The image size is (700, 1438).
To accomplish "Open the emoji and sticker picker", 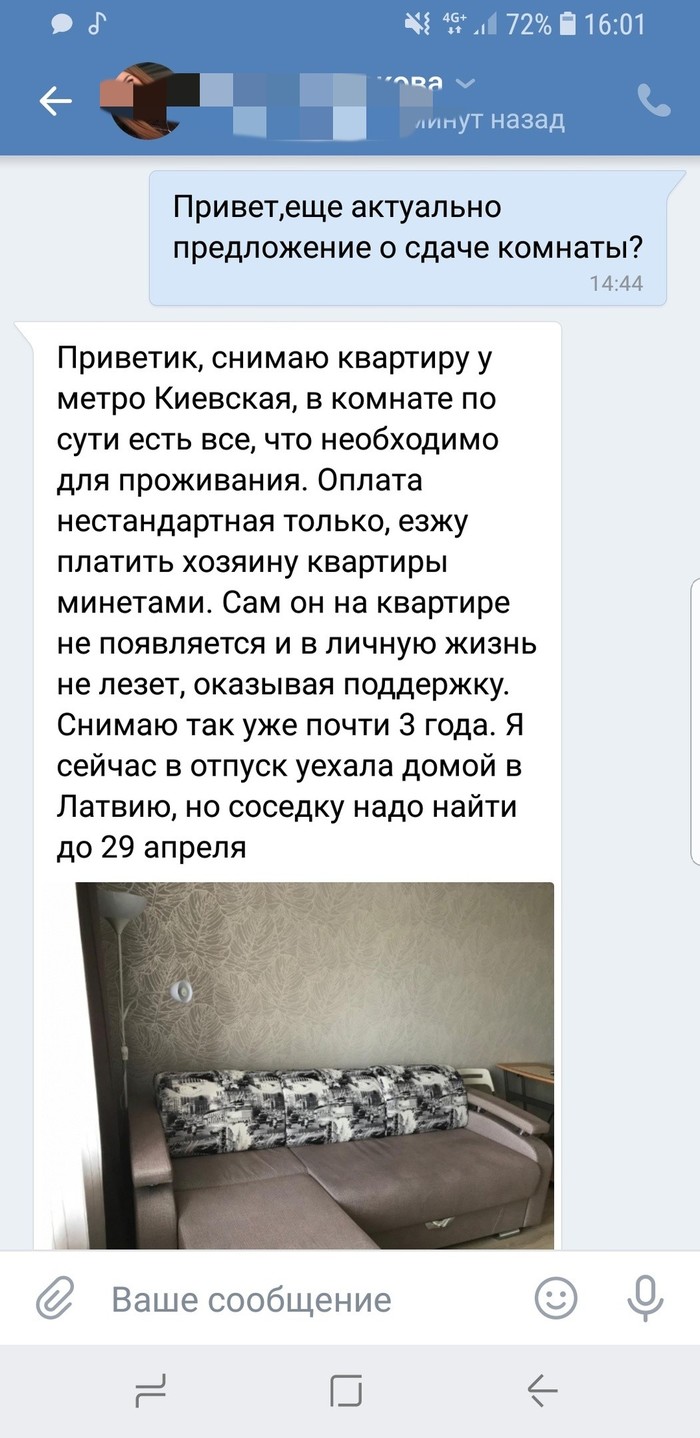I will [x=557, y=1299].
